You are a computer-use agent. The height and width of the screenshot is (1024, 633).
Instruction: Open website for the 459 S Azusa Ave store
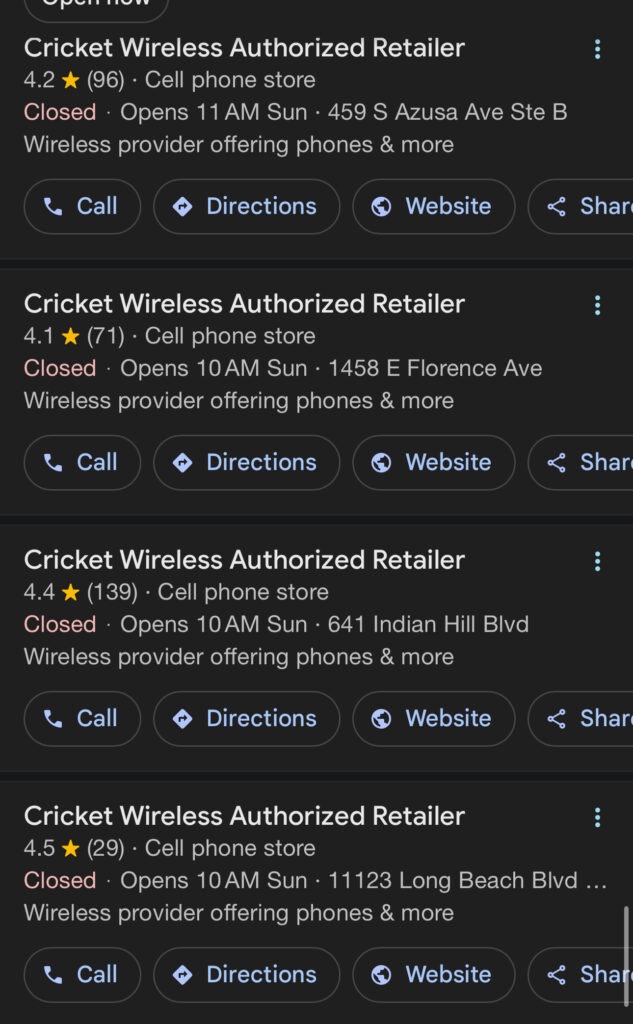434,206
